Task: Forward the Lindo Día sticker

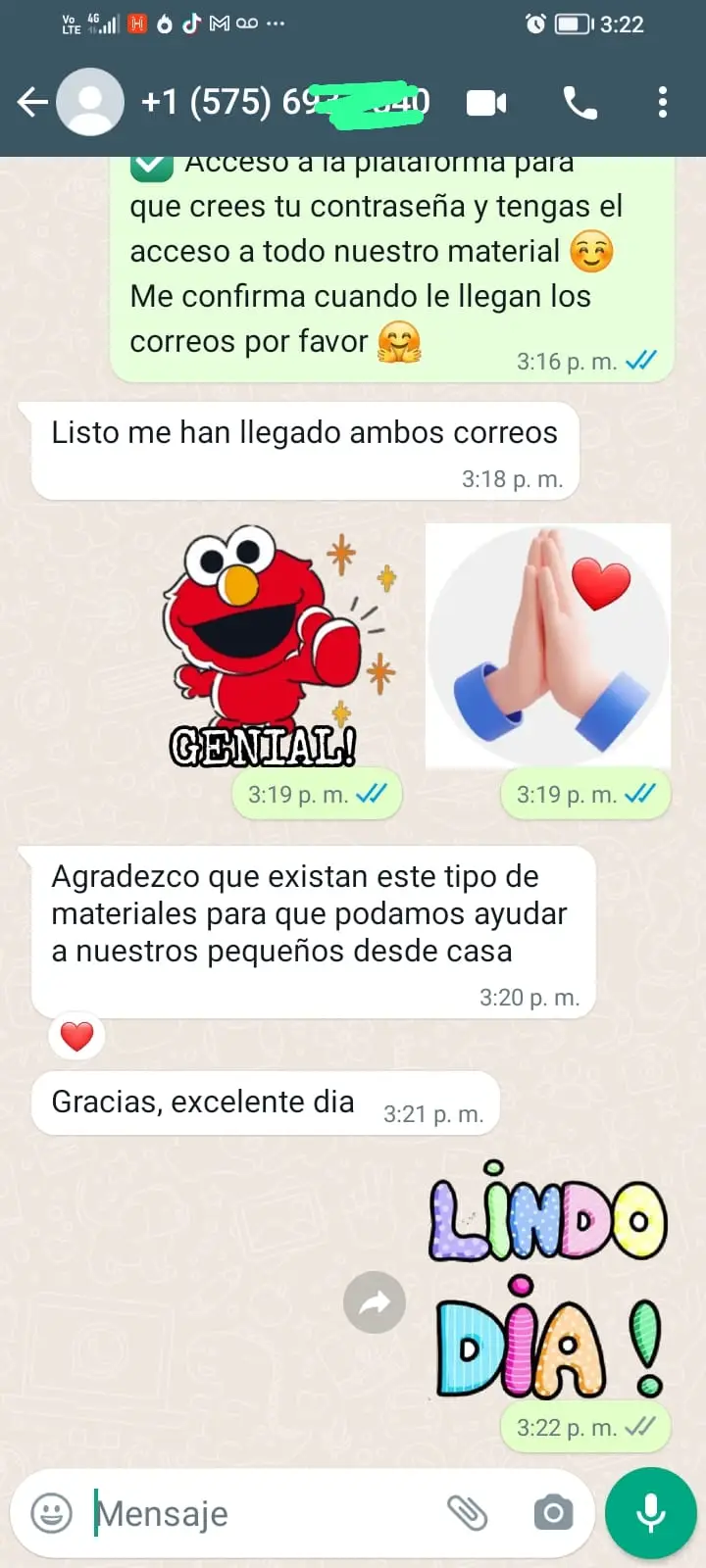Action: tap(375, 1302)
